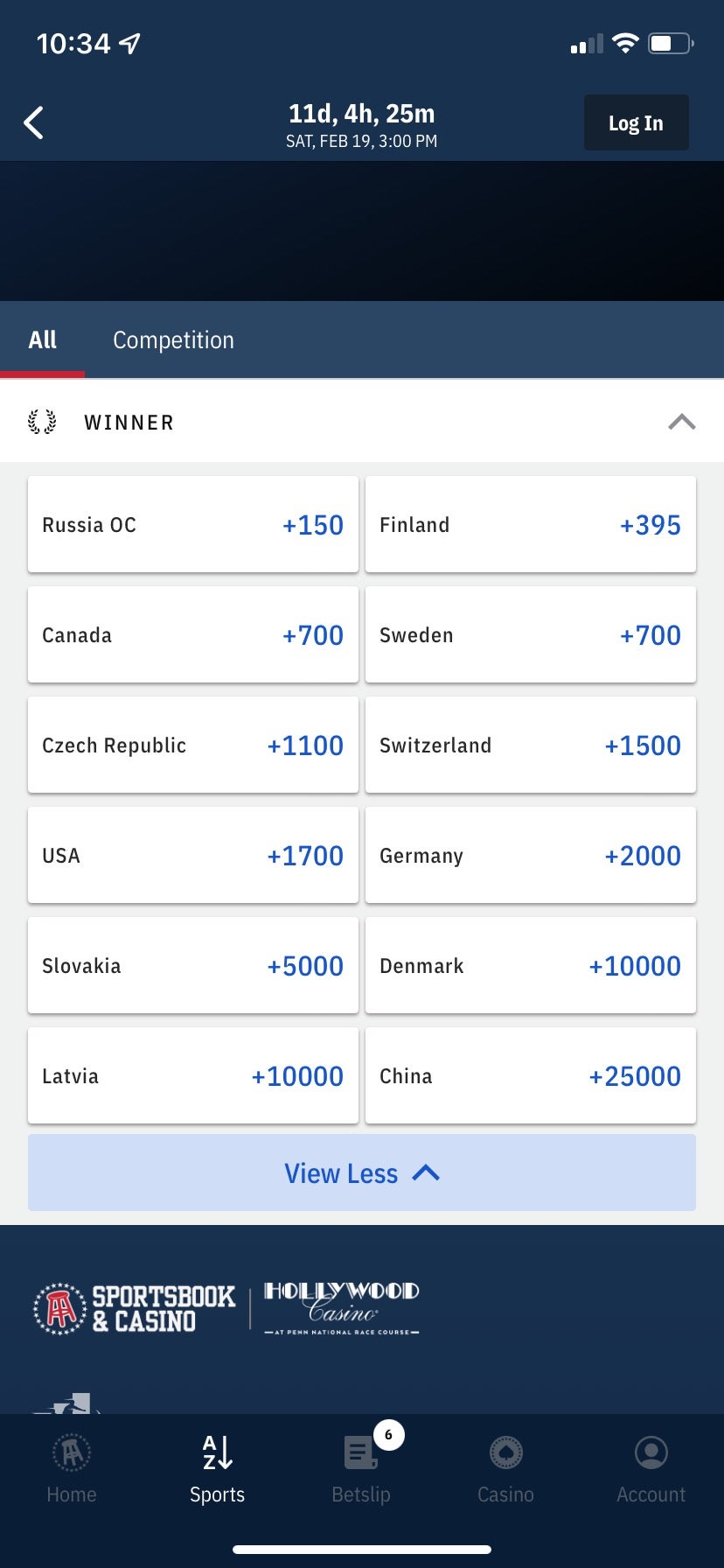The width and height of the screenshot is (724, 1568).
Task: Add Canada +700 to betslip
Action: (193, 635)
